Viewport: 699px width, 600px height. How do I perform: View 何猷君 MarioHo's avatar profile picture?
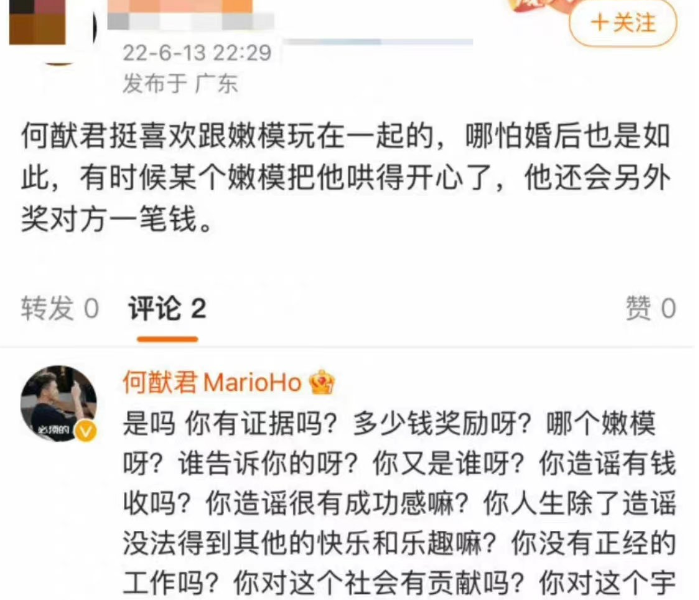point(59,403)
